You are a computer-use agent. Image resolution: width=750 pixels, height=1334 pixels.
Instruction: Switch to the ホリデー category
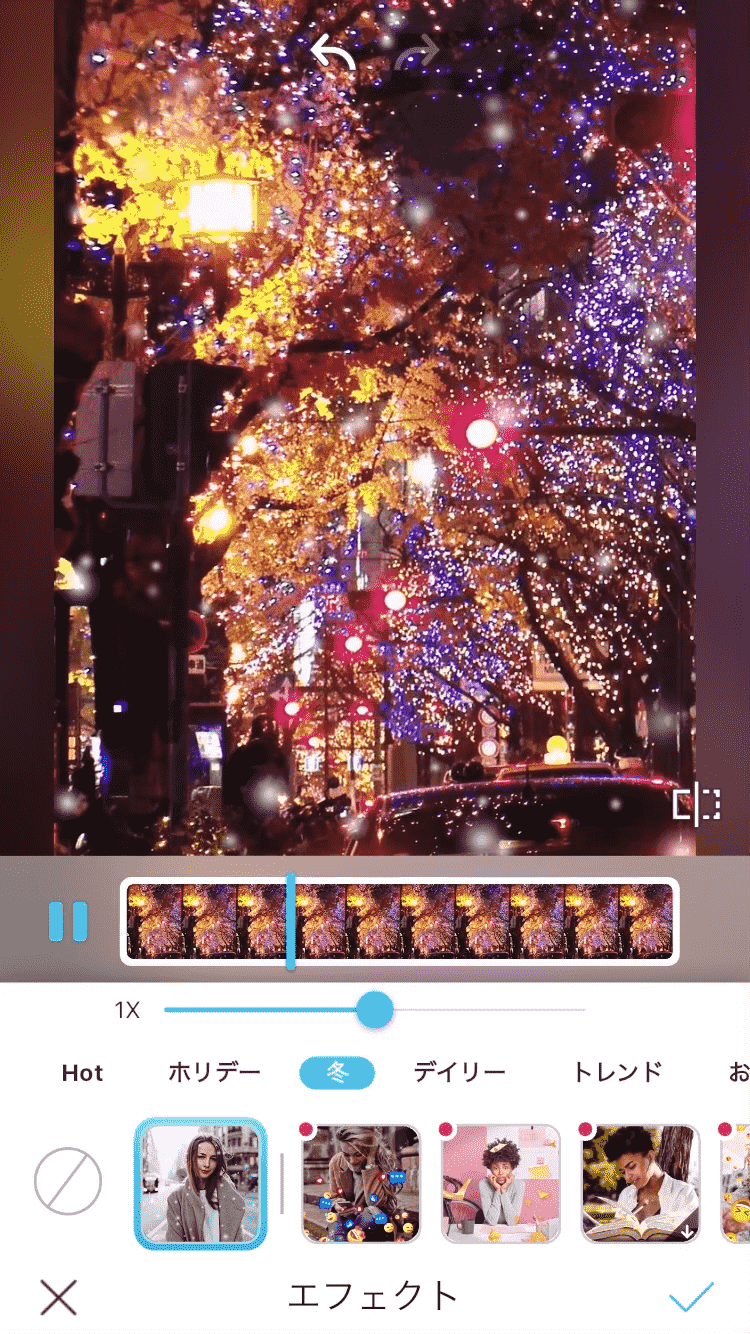(x=214, y=1073)
